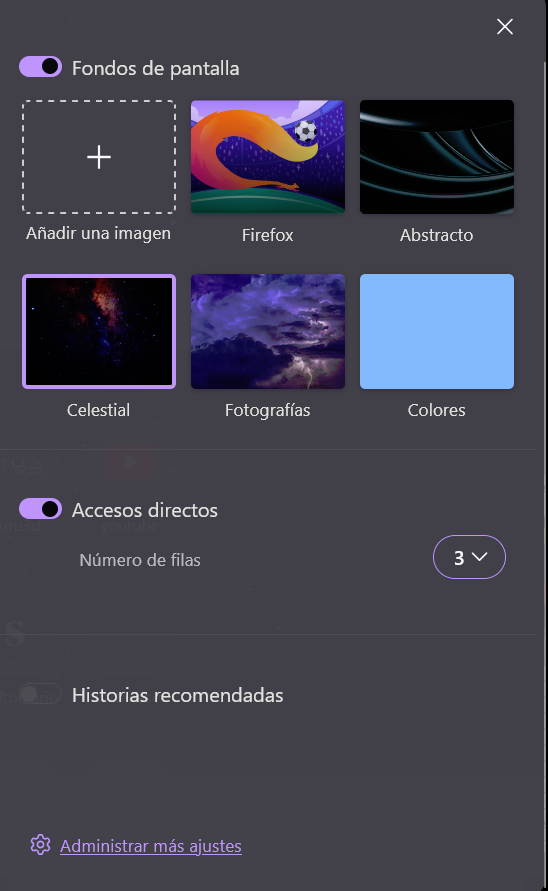Open Administrar más ajustes link
Screen dimensions: 548x891
click(151, 846)
